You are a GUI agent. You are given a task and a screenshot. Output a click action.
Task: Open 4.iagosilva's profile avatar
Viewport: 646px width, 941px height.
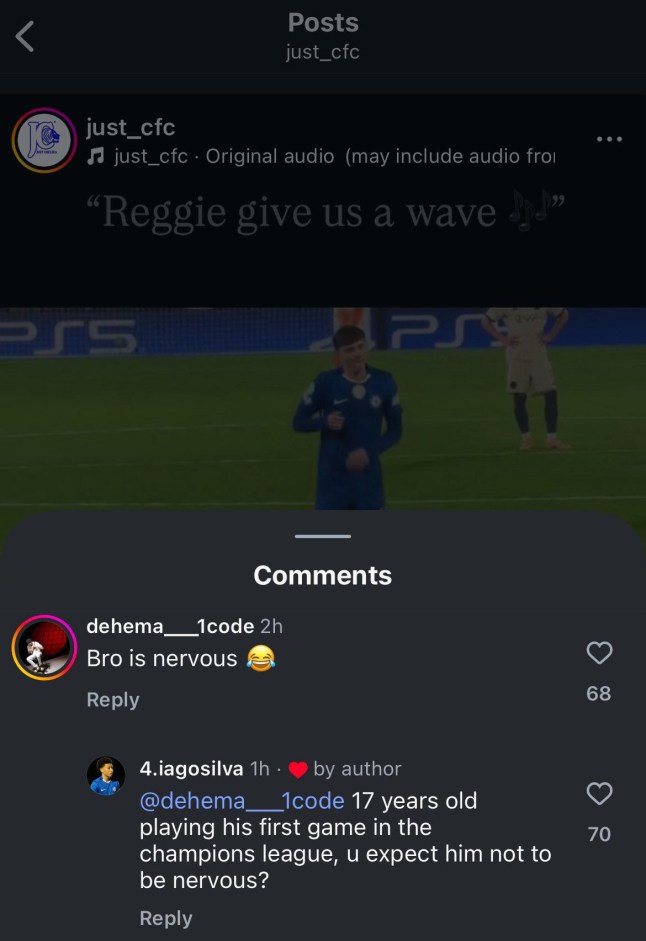106,776
